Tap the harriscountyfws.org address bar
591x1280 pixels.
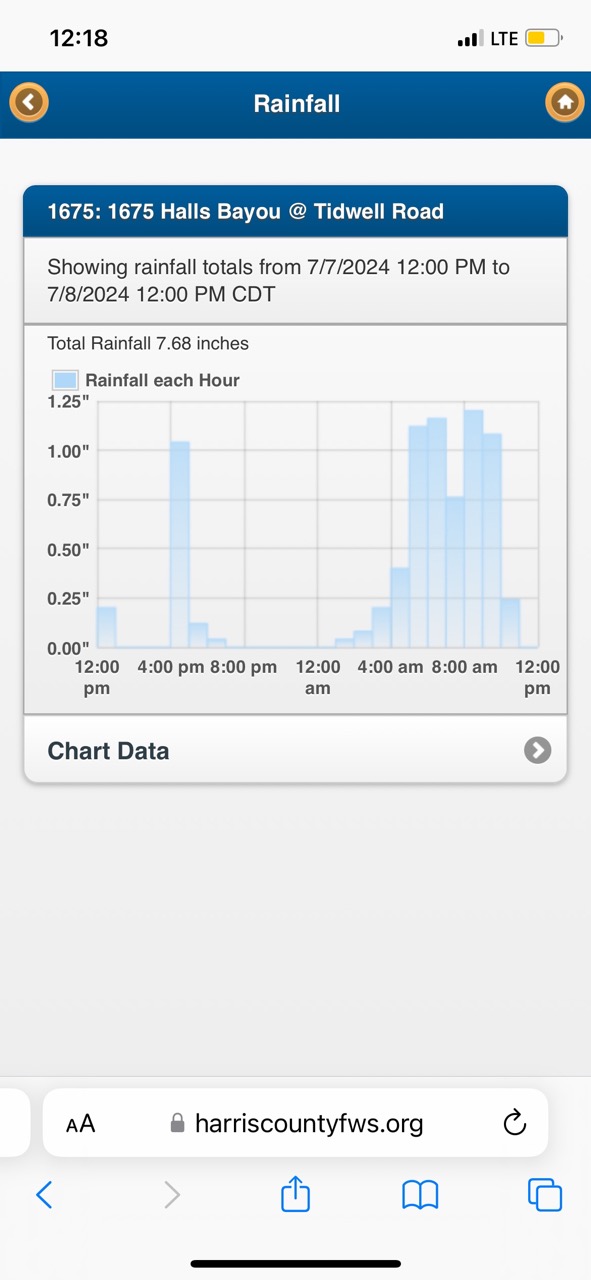(x=296, y=1123)
